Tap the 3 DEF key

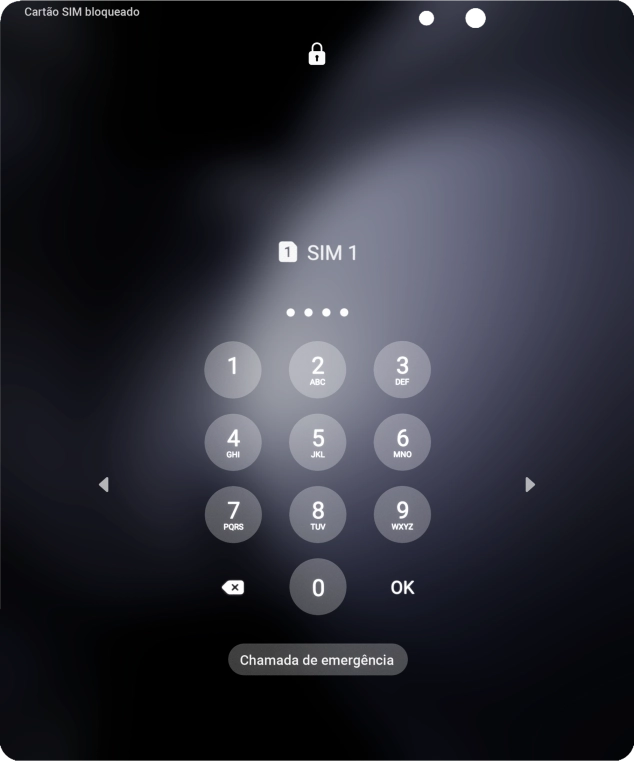[x=402, y=369]
